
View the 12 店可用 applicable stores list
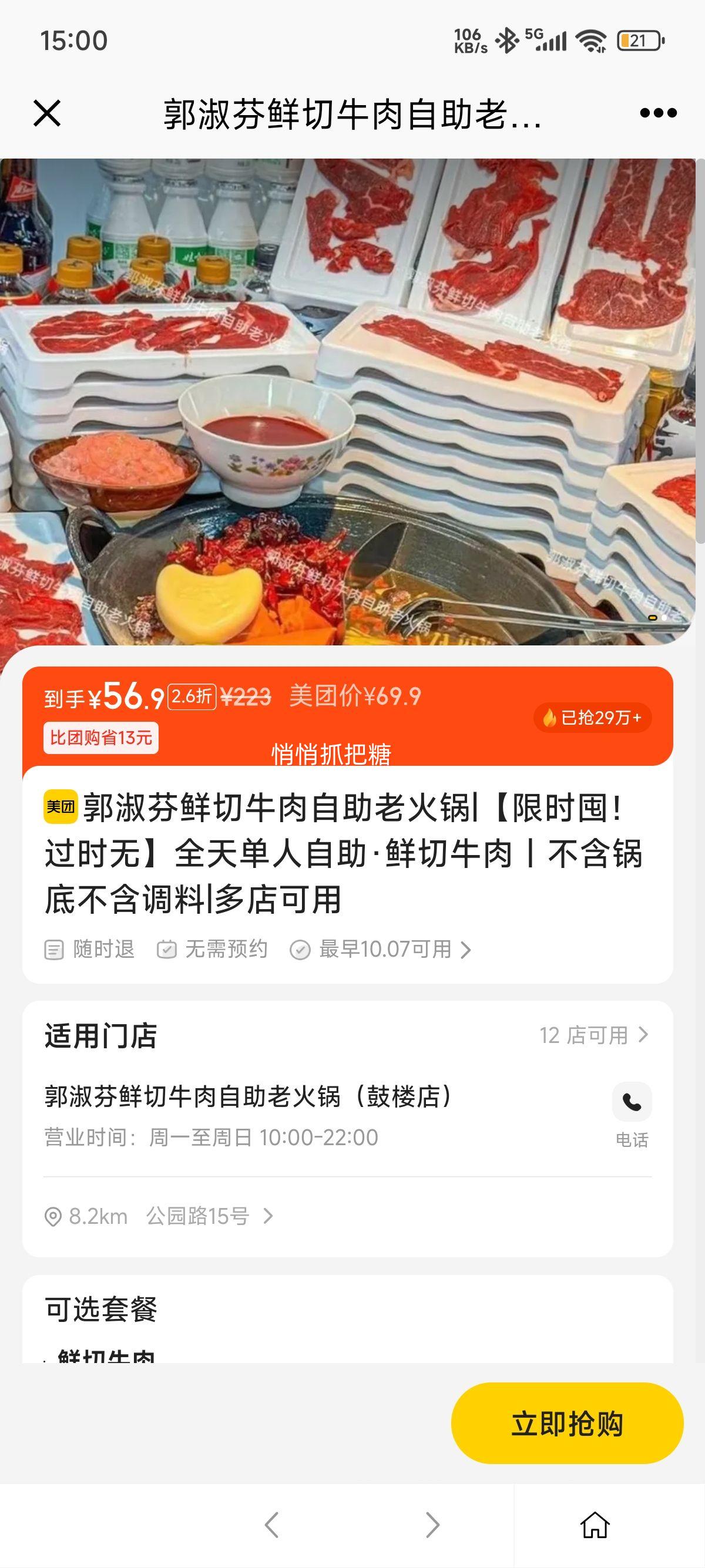pos(593,1035)
